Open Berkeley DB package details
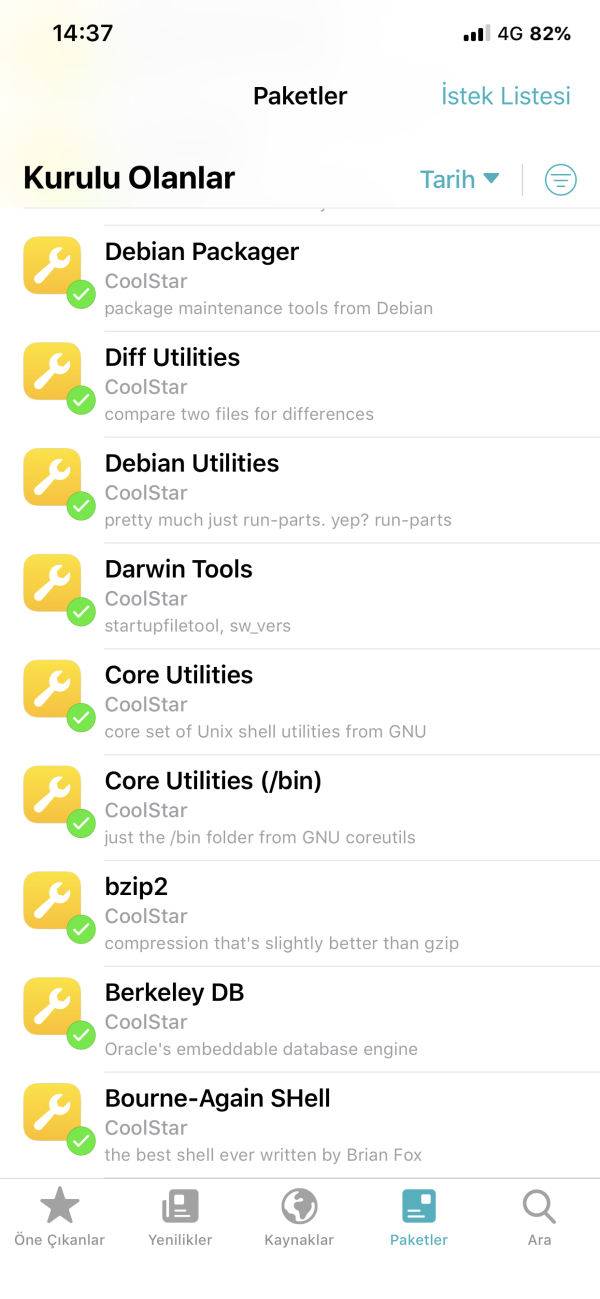 point(300,1020)
